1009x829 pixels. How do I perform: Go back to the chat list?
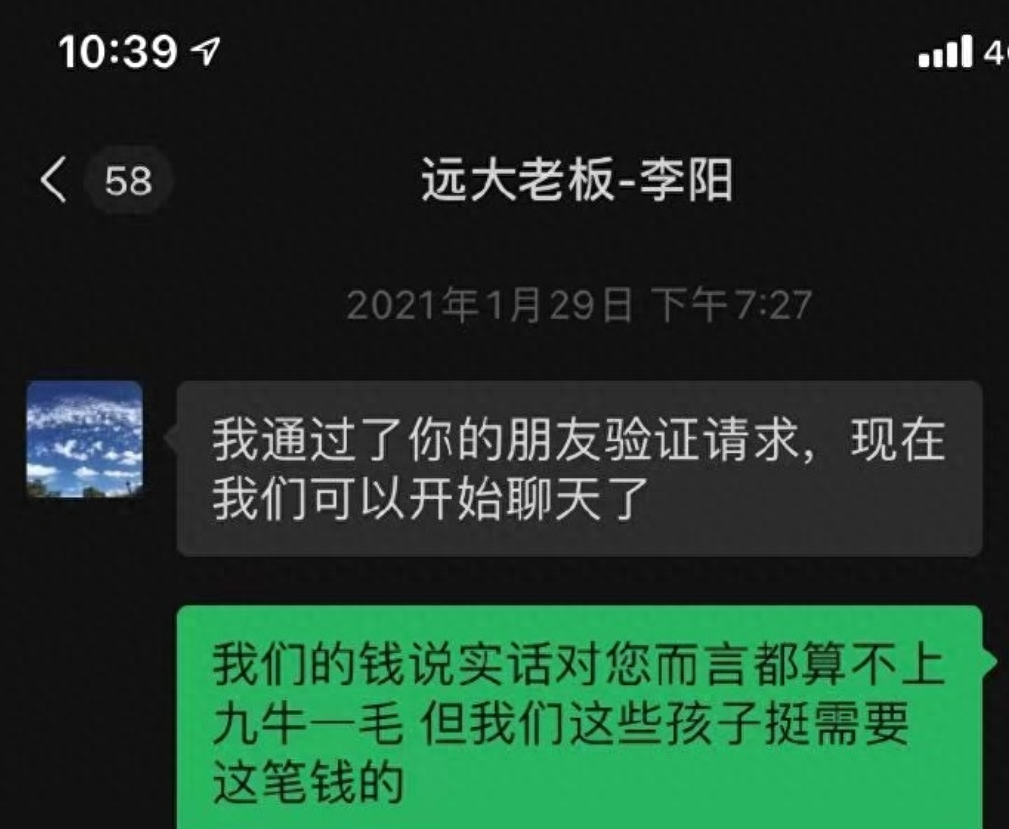tap(55, 181)
